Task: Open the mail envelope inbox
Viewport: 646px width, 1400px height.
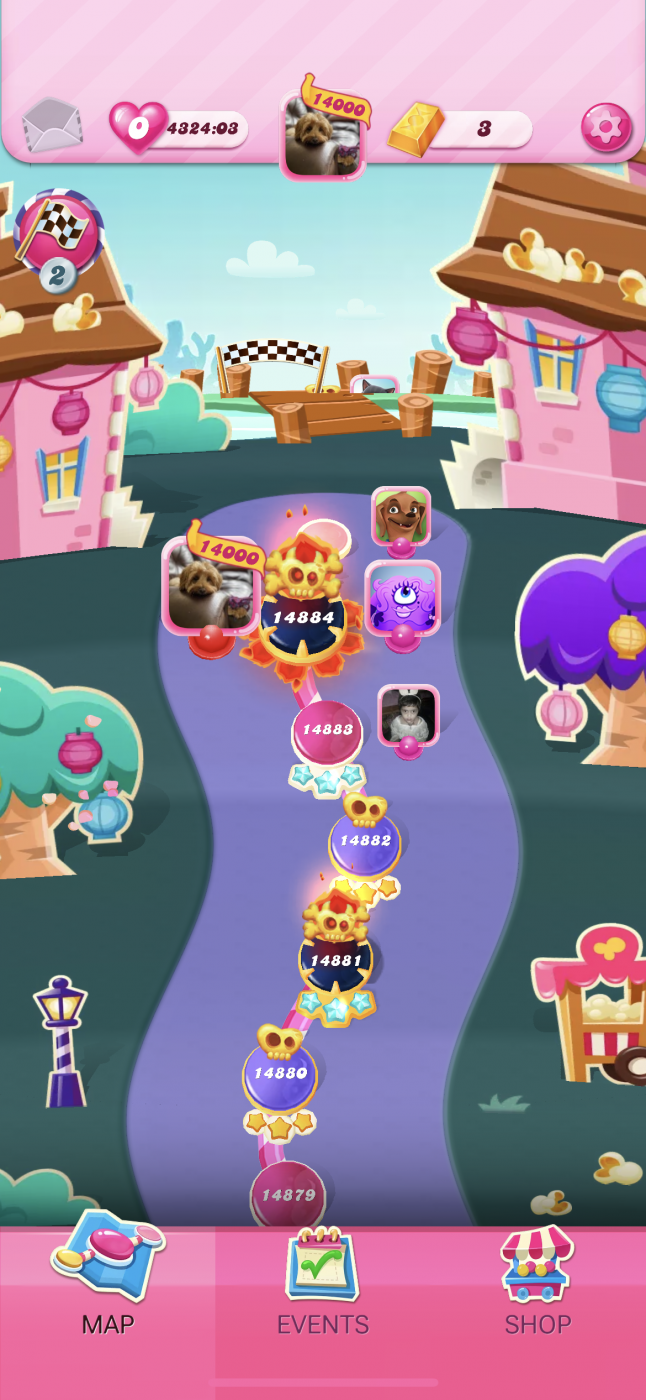Action: pyautogui.click(x=52, y=127)
